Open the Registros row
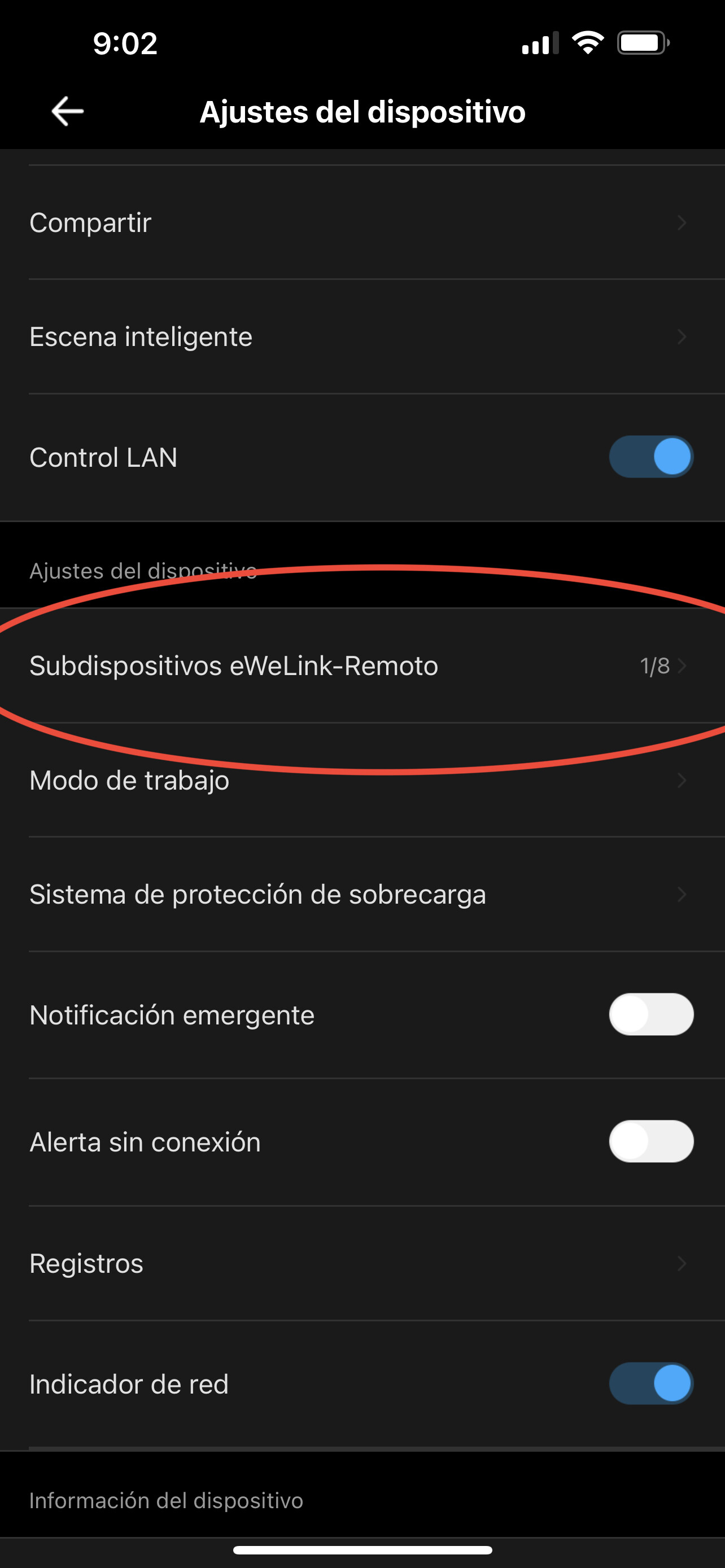The width and height of the screenshot is (725, 1568). (x=362, y=1264)
